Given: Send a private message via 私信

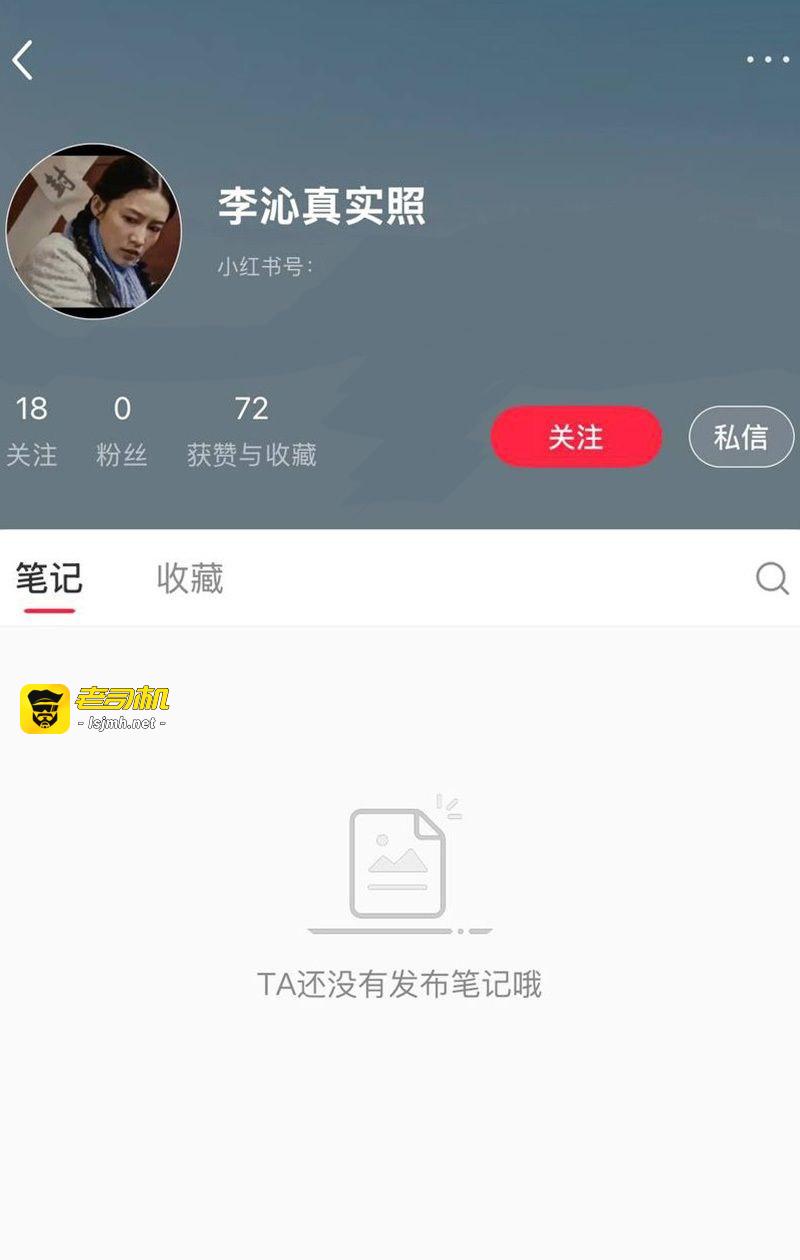Looking at the screenshot, I should 741,437.
